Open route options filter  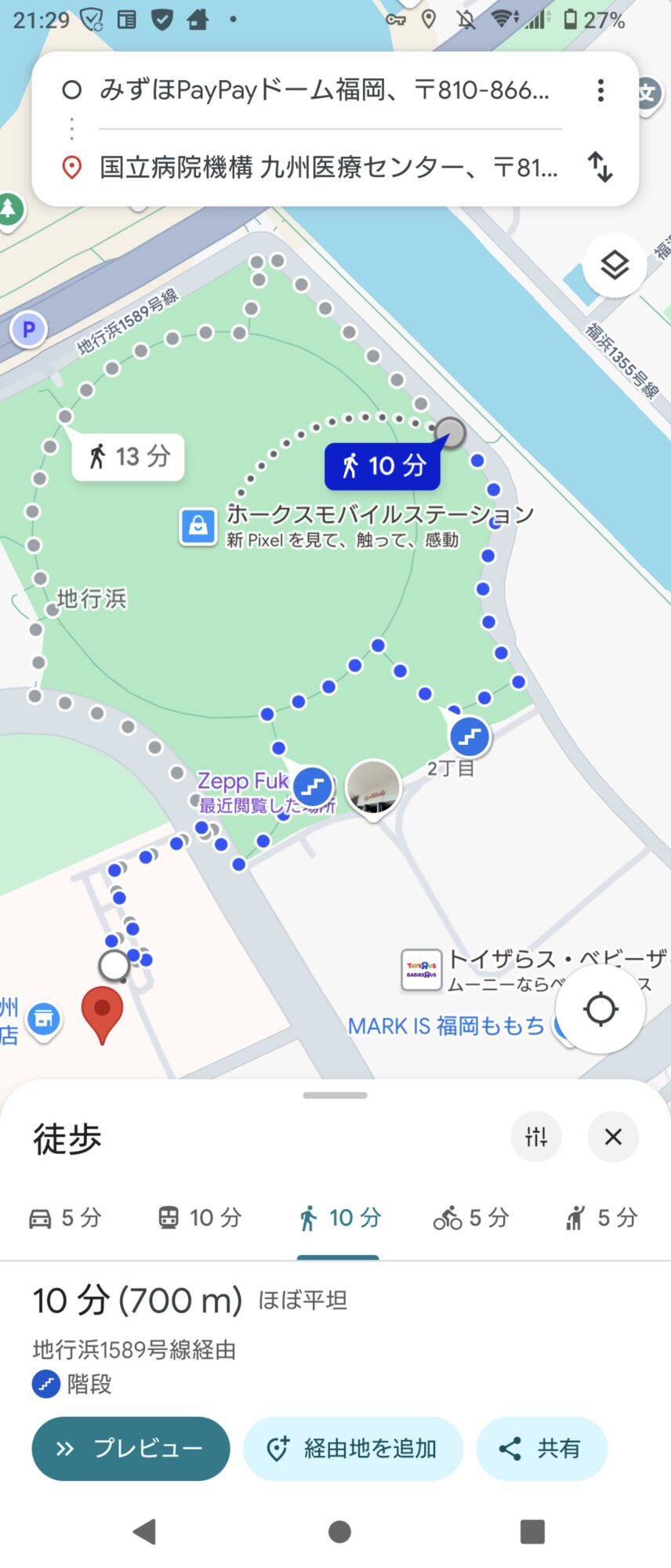(x=536, y=1137)
